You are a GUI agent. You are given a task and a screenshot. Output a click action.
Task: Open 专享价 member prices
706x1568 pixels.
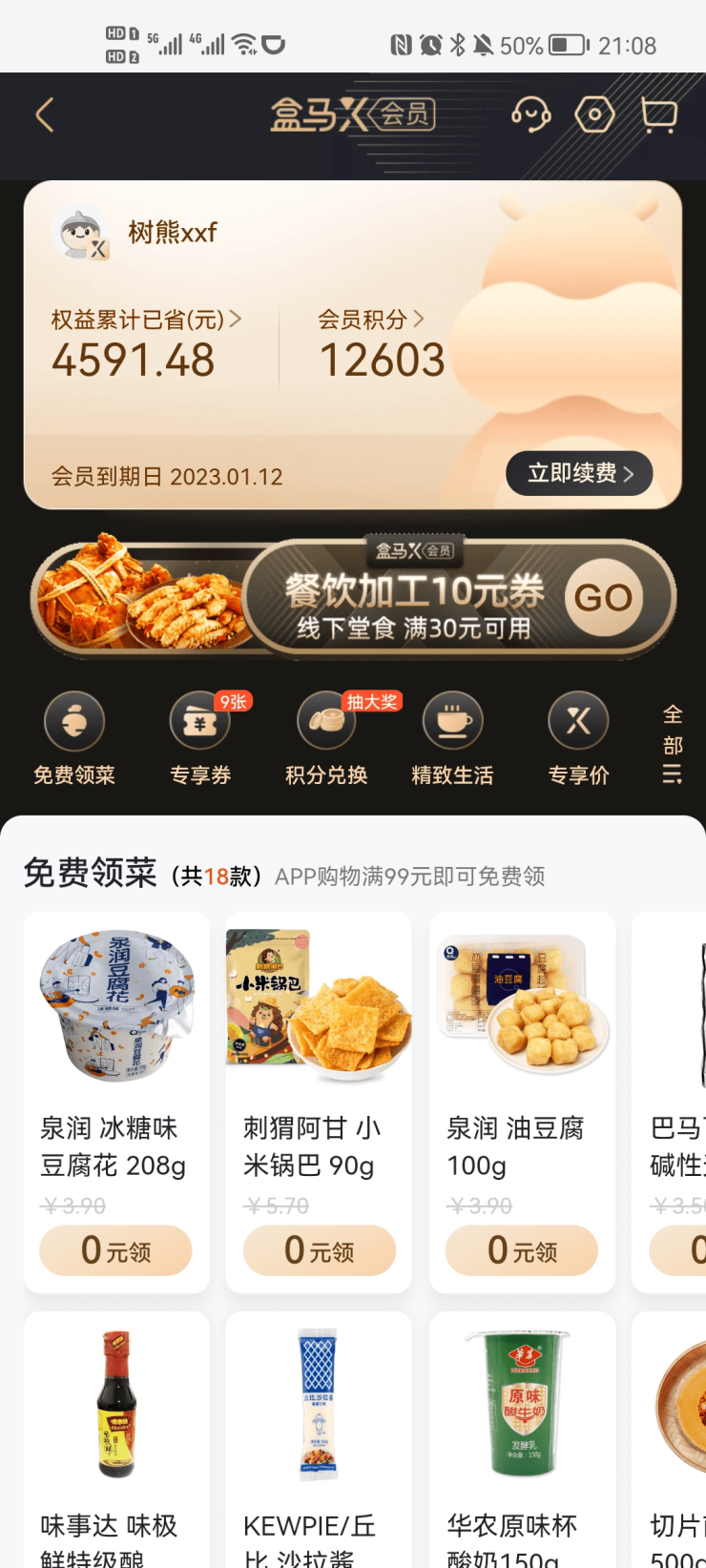pyautogui.click(x=578, y=738)
